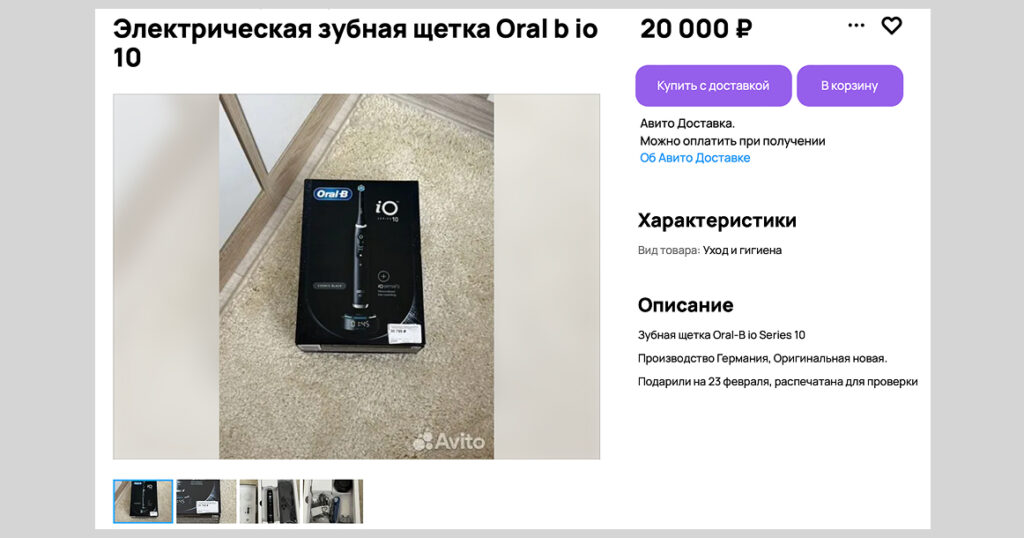Show the close-up thumbnail of the price sticker
Viewport: 1024px width, 538px height.
pos(206,501)
